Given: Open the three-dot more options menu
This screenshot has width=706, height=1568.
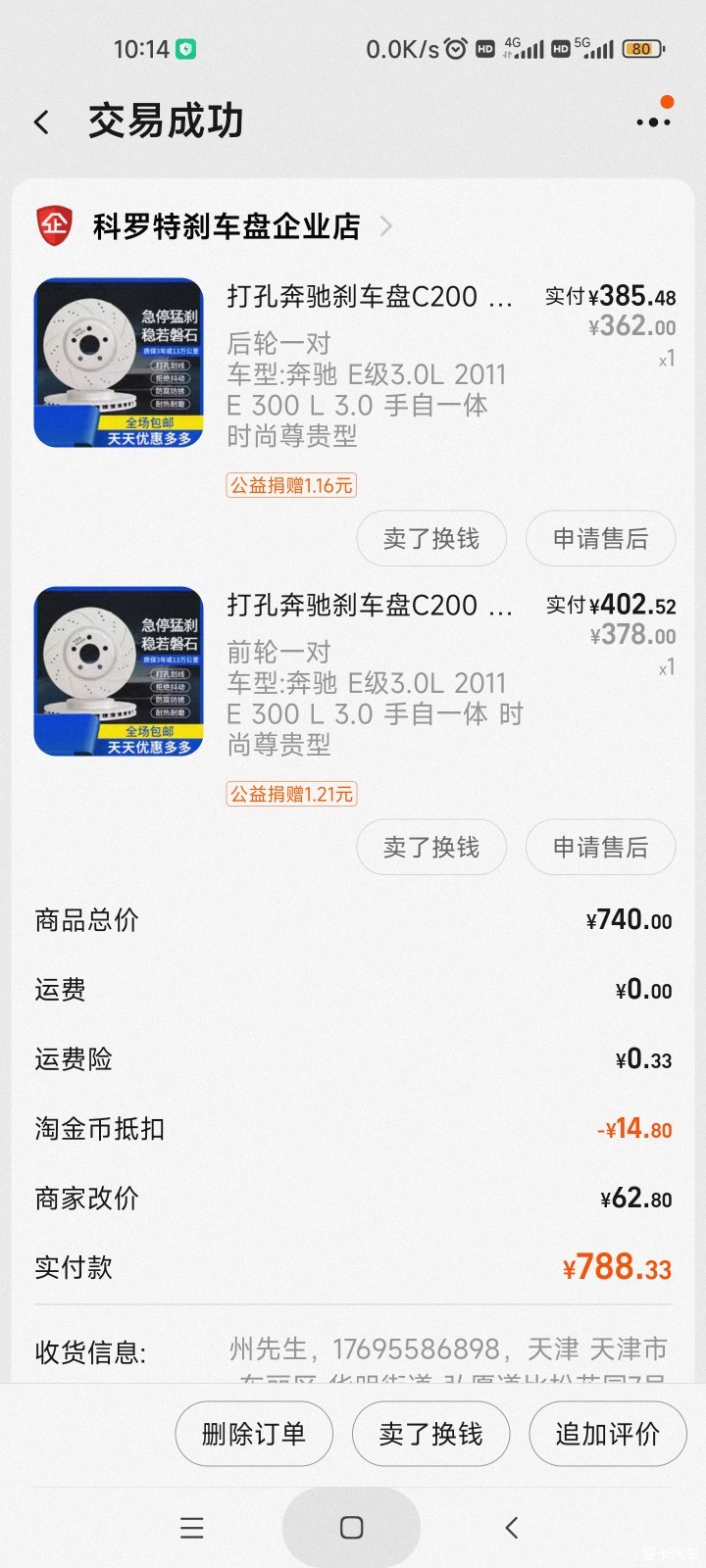Looking at the screenshot, I should pos(653,122).
